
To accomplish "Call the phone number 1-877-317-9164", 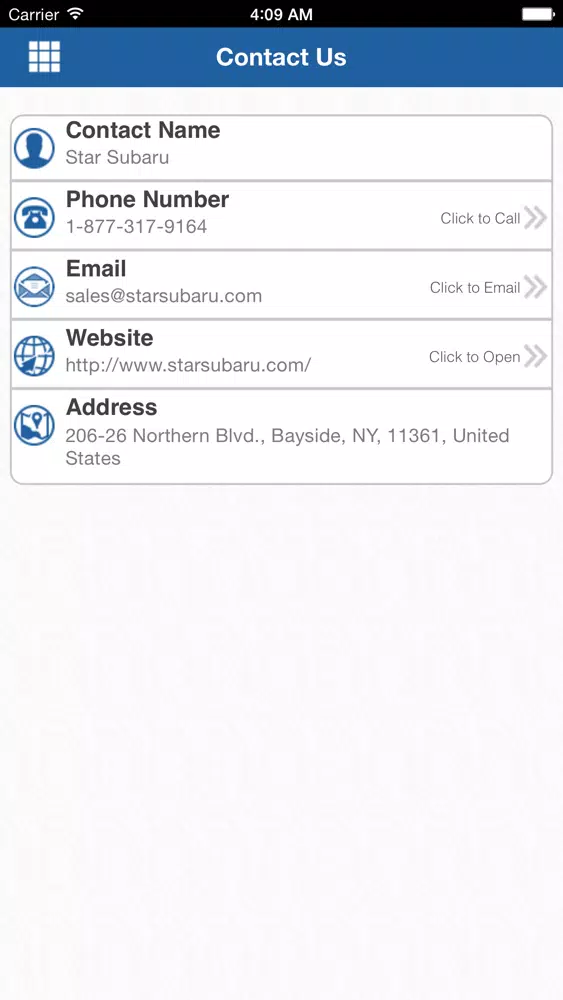I will click(x=281, y=216).
